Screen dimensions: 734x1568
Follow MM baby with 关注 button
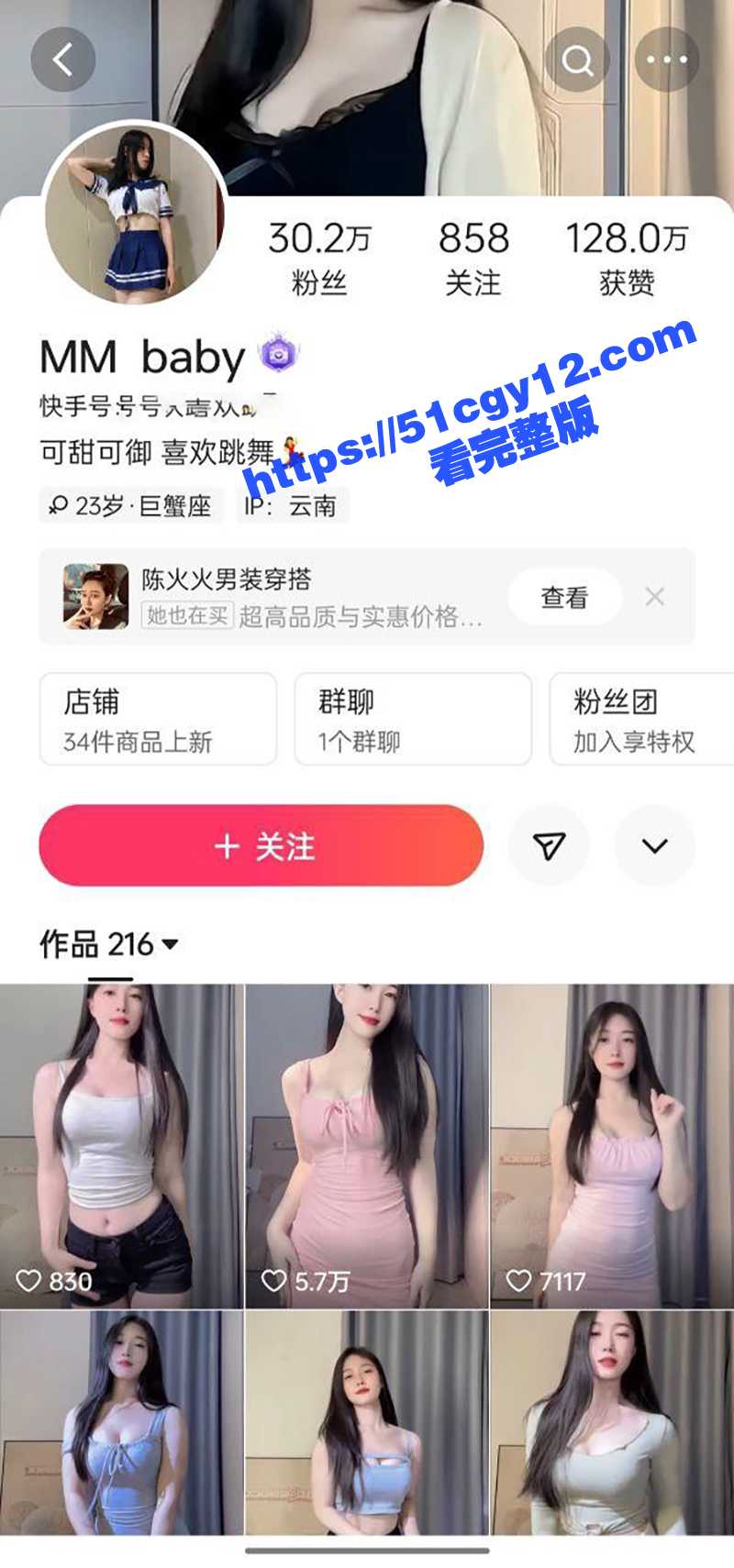tap(261, 845)
